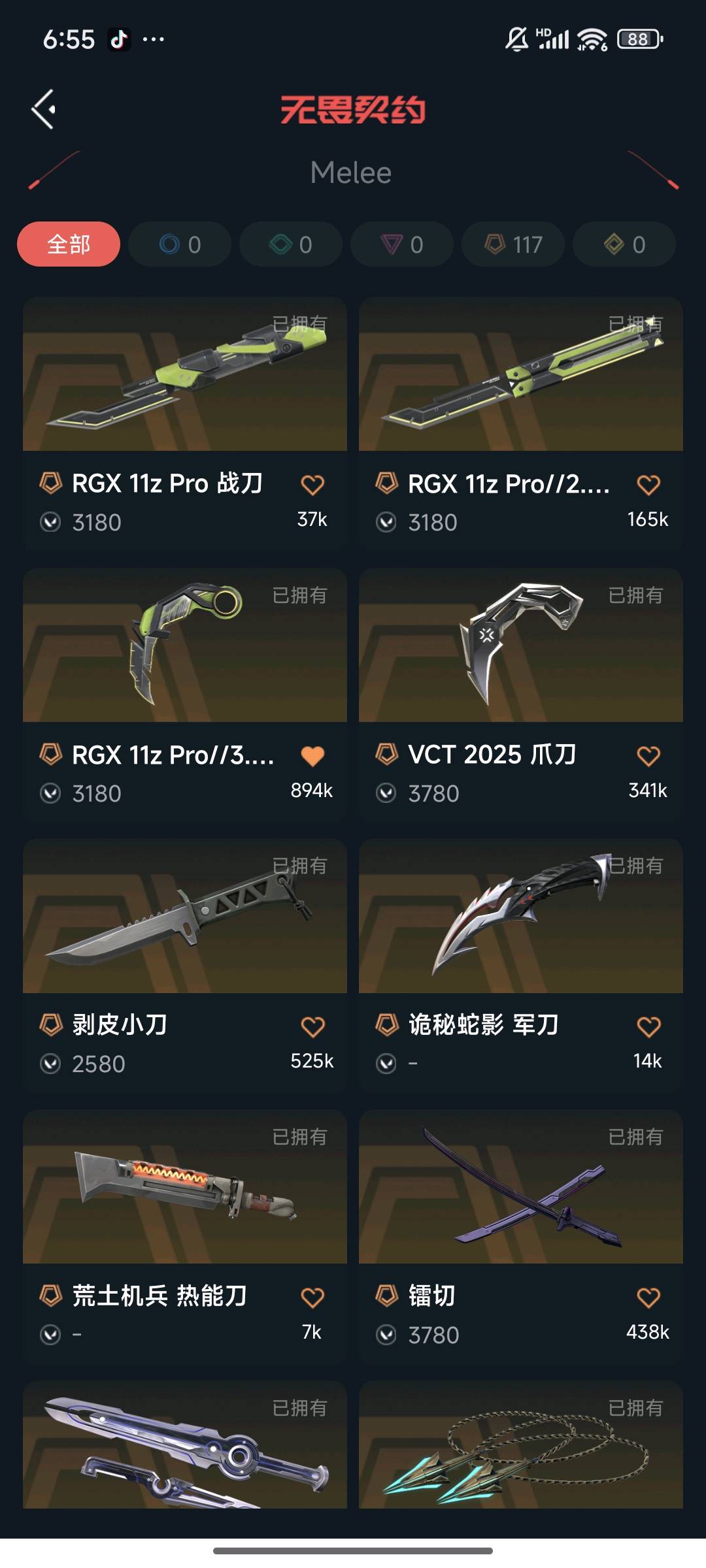Filter by the purple triangle tier
Image resolution: width=706 pixels, height=1568 pixels.
[402, 244]
